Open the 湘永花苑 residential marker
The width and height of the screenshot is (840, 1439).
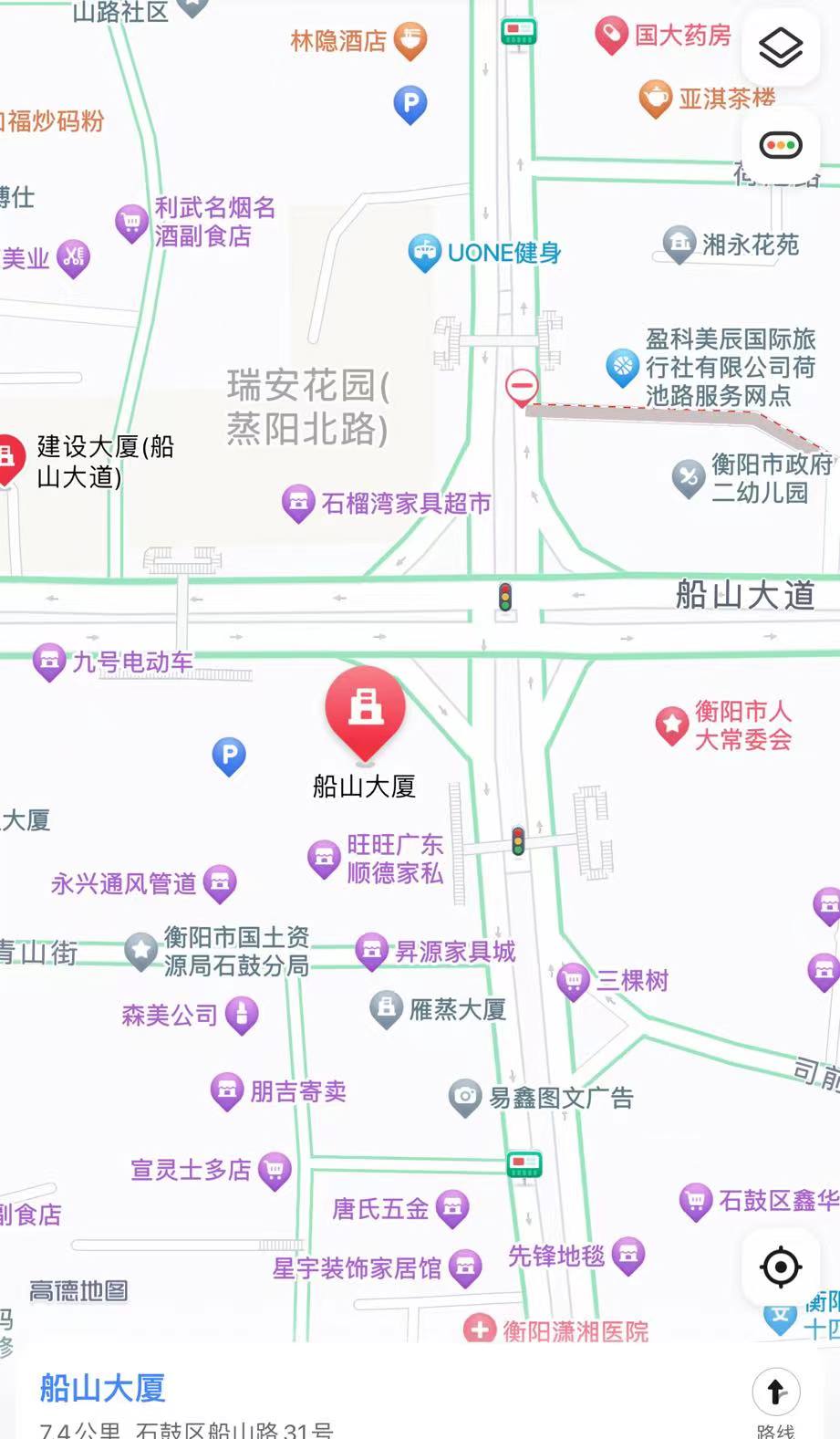click(679, 244)
